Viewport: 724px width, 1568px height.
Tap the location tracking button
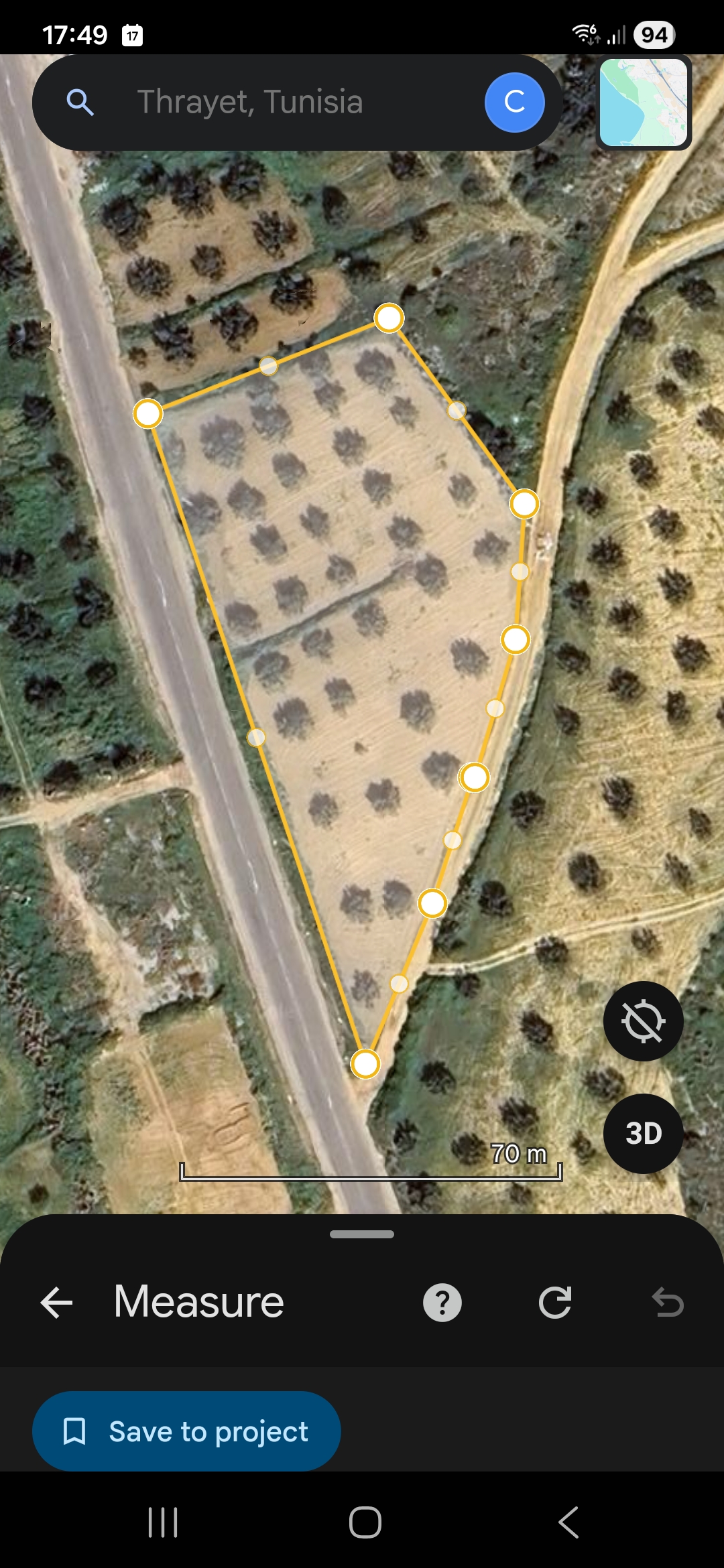[x=643, y=1021]
